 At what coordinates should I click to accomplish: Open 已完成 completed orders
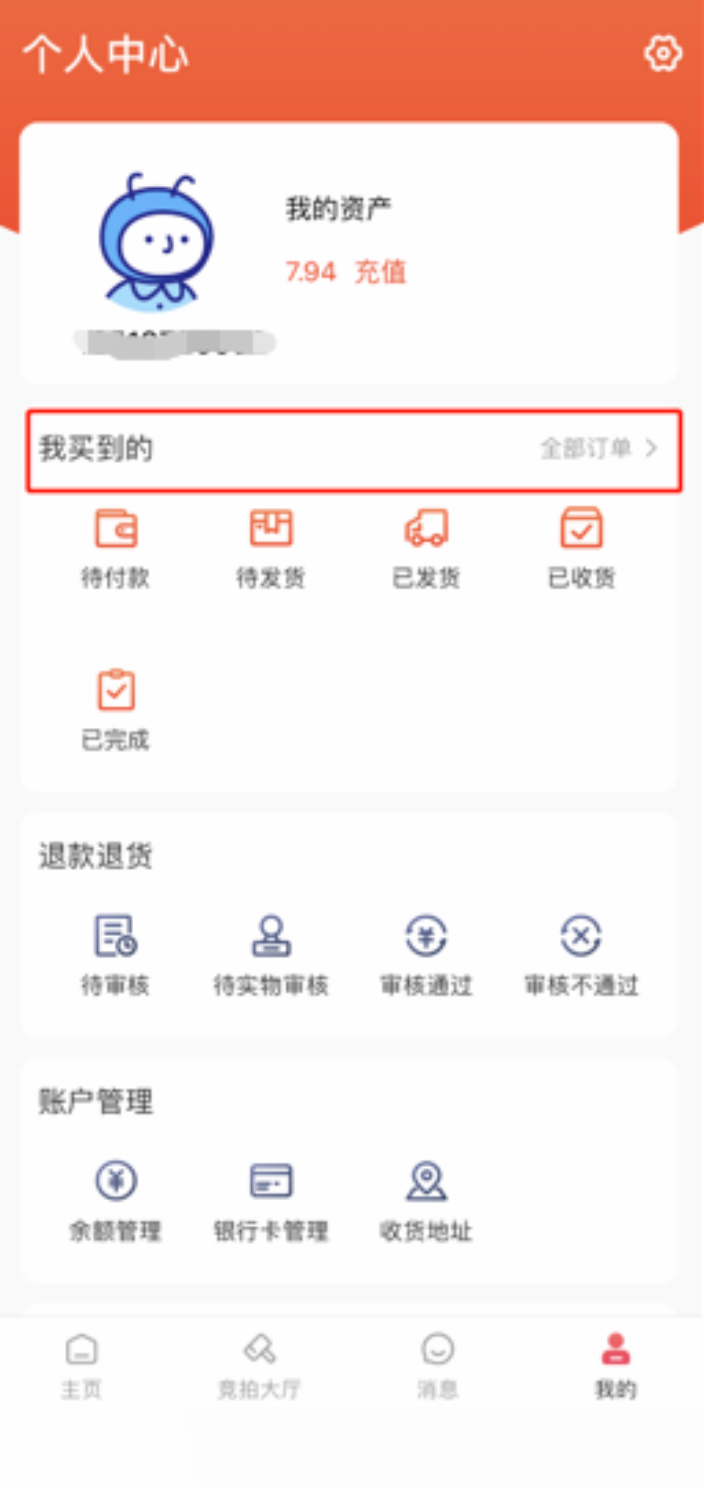115,709
